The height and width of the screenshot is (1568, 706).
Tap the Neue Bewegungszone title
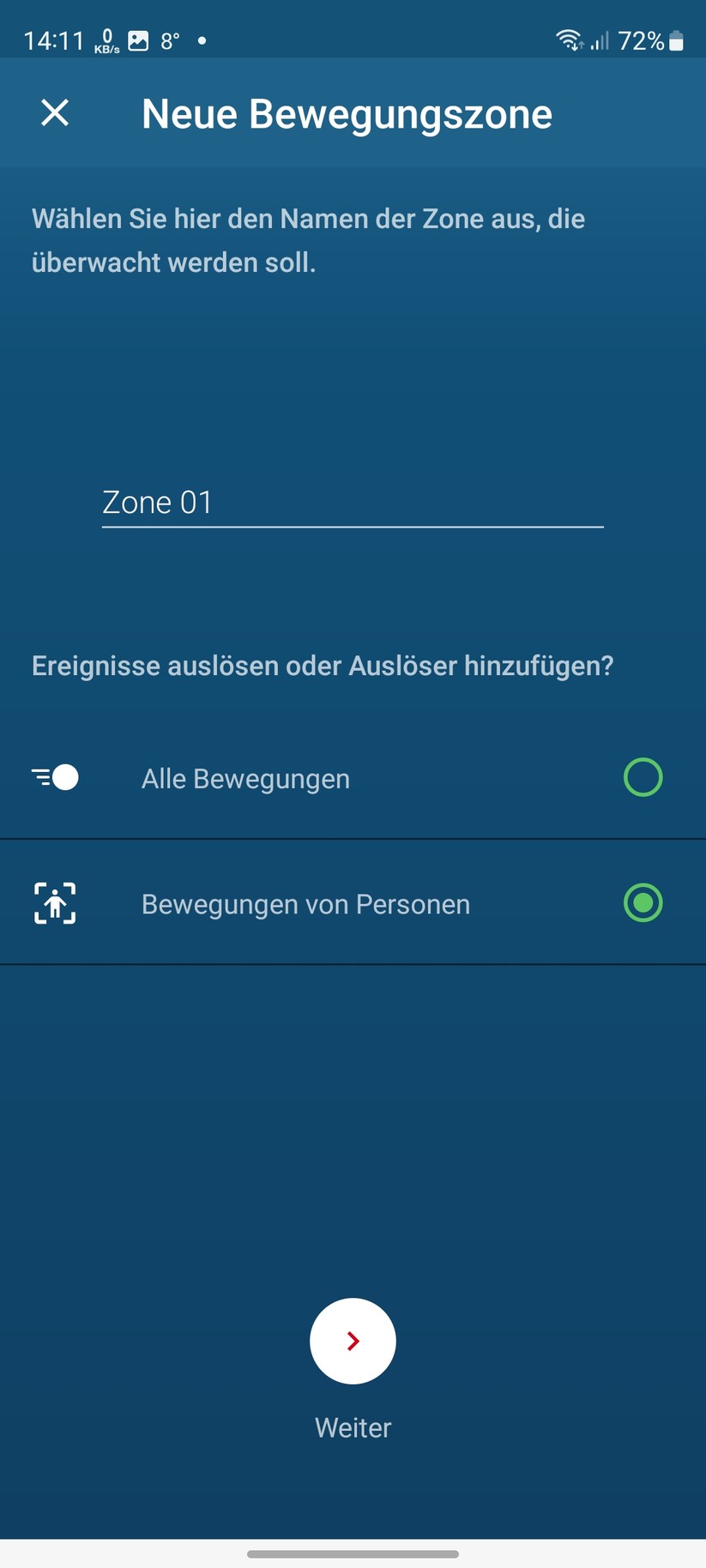[347, 112]
